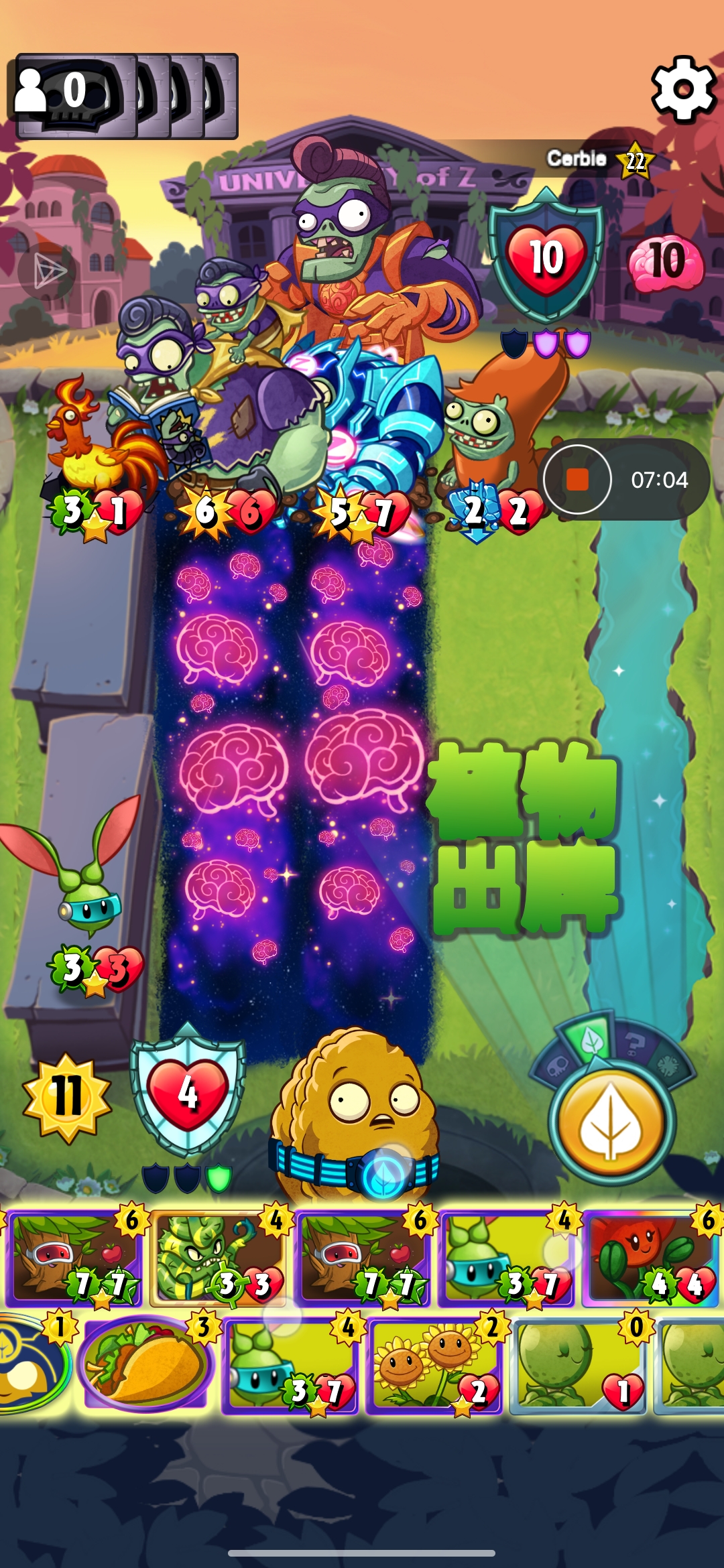The width and height of the screenshot is (724, 1568).
Task: Tap the faint paper-plane overlay icon
Action: [x=47, y=271]
